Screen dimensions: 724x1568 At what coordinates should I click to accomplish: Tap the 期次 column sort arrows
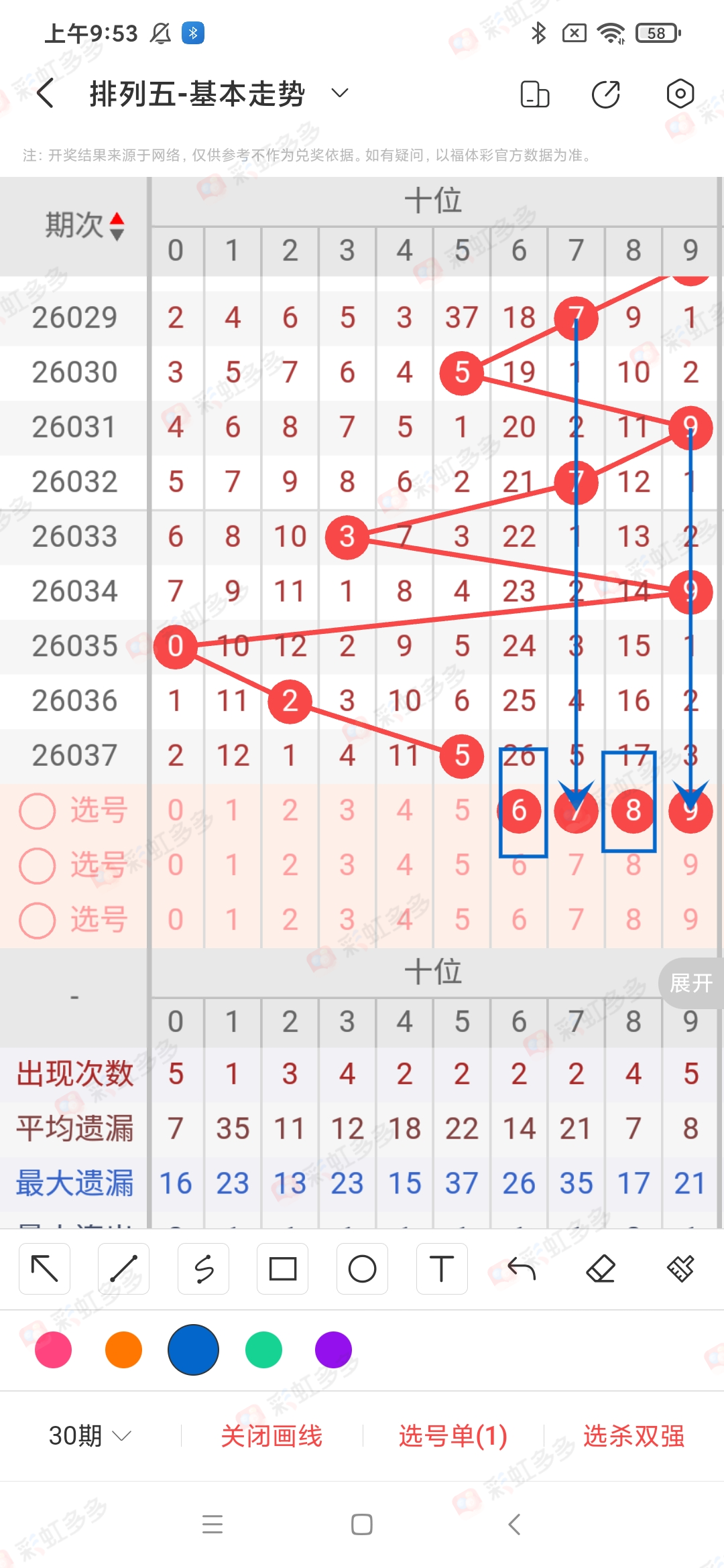(x=116, y=226)
